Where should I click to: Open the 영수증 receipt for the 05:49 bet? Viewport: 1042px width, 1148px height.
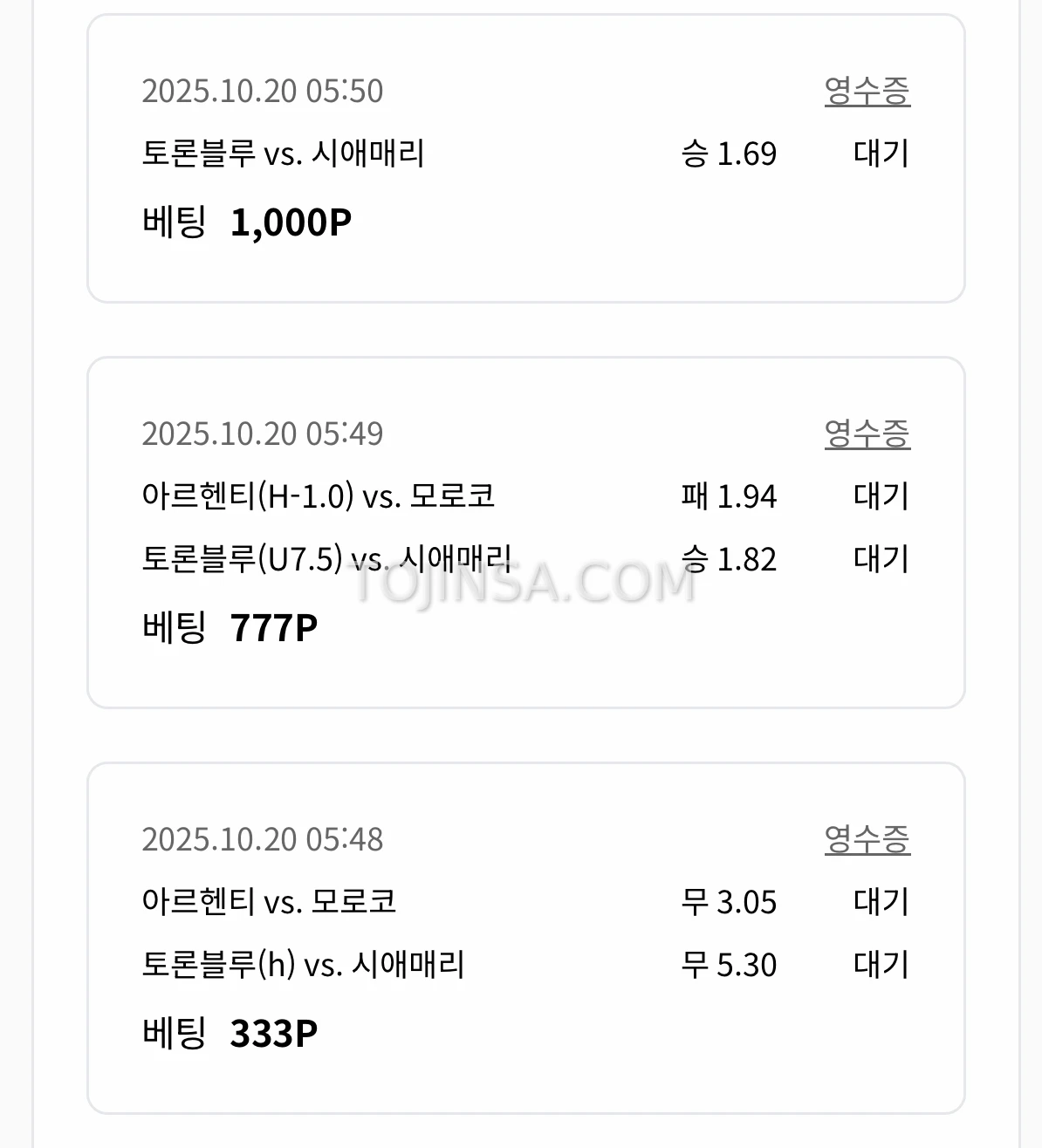pyautogui.click(x=868, y=432)
